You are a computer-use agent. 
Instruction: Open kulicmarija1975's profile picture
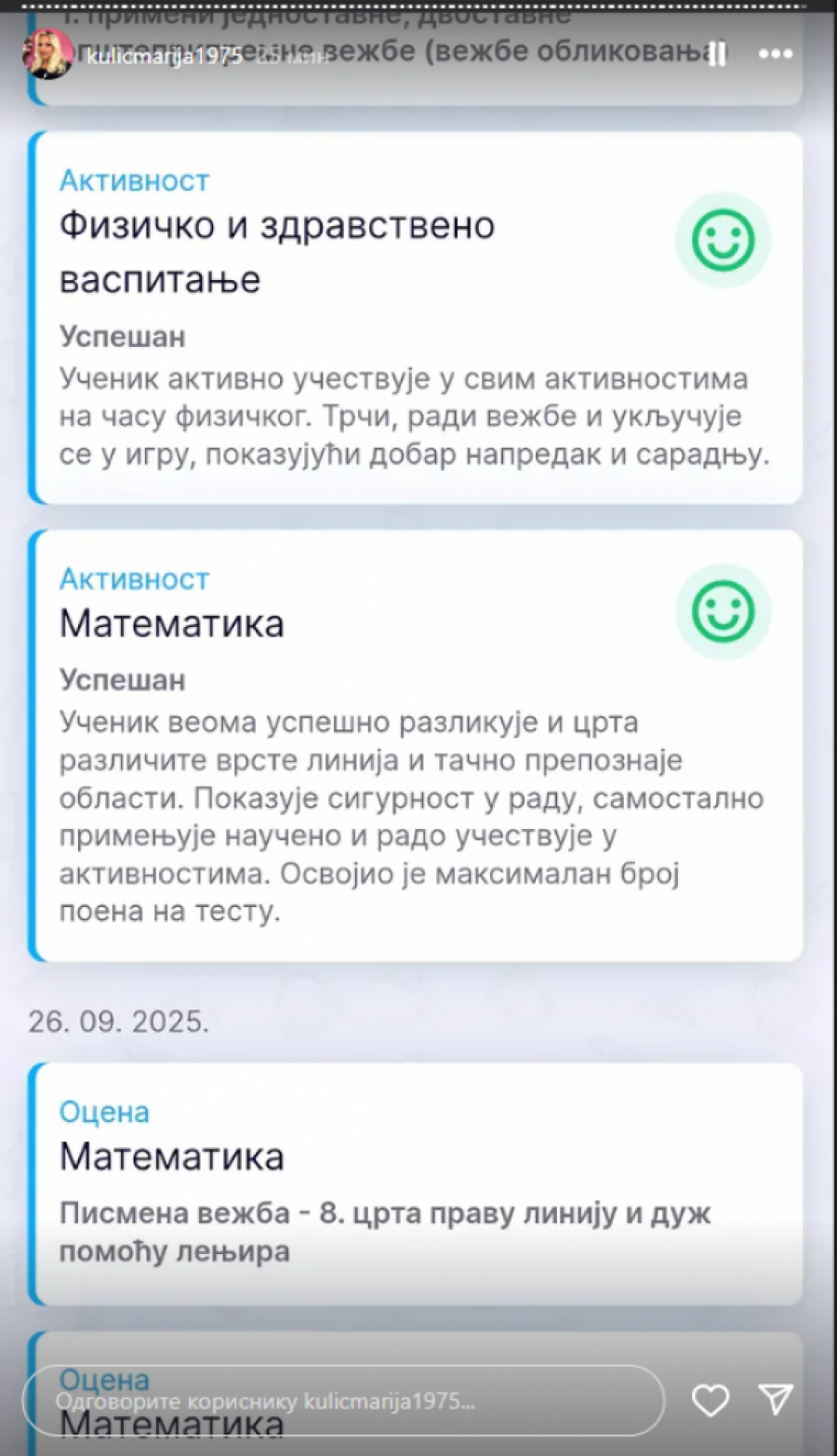[48, 54]
